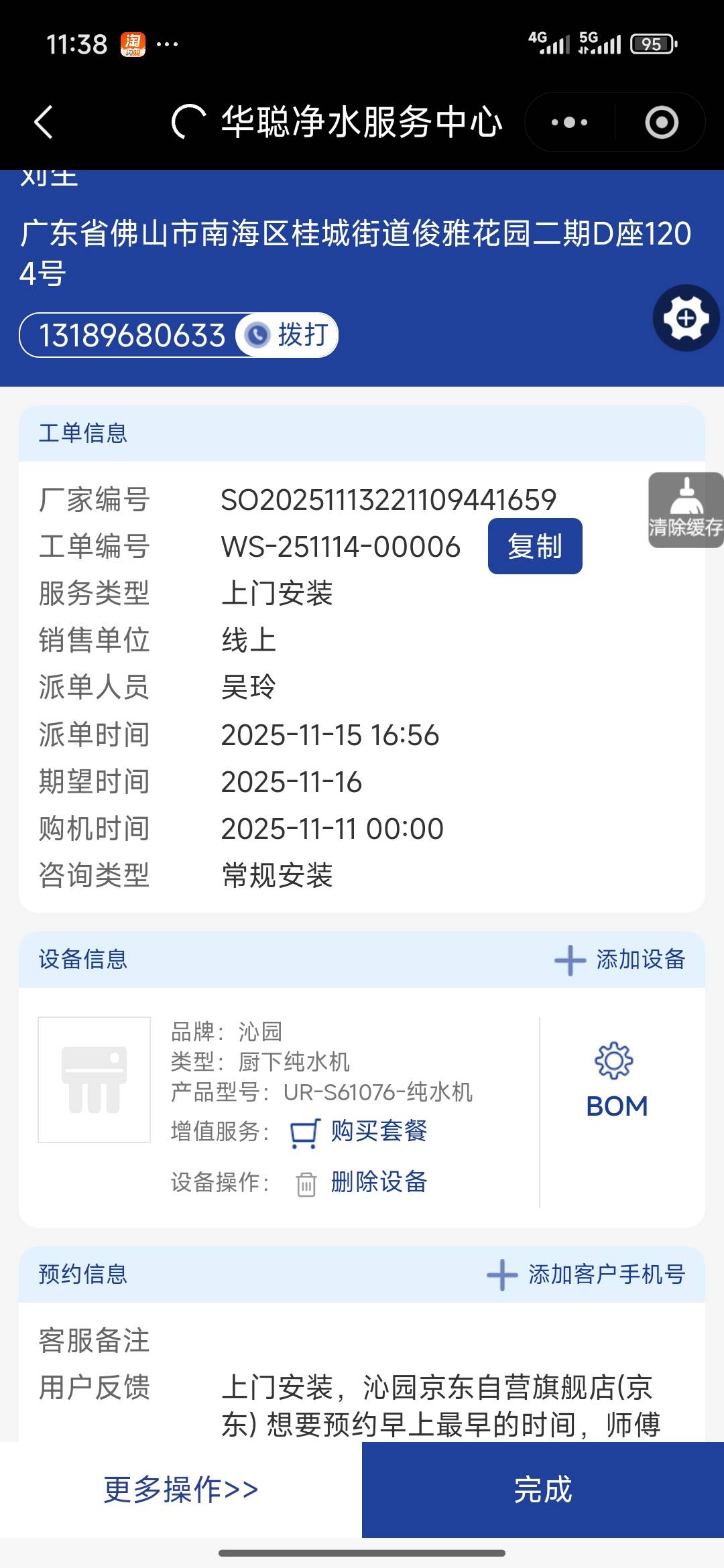
Task: Open 更多操作 for more actions
Action: click(x=181, y=1490)
